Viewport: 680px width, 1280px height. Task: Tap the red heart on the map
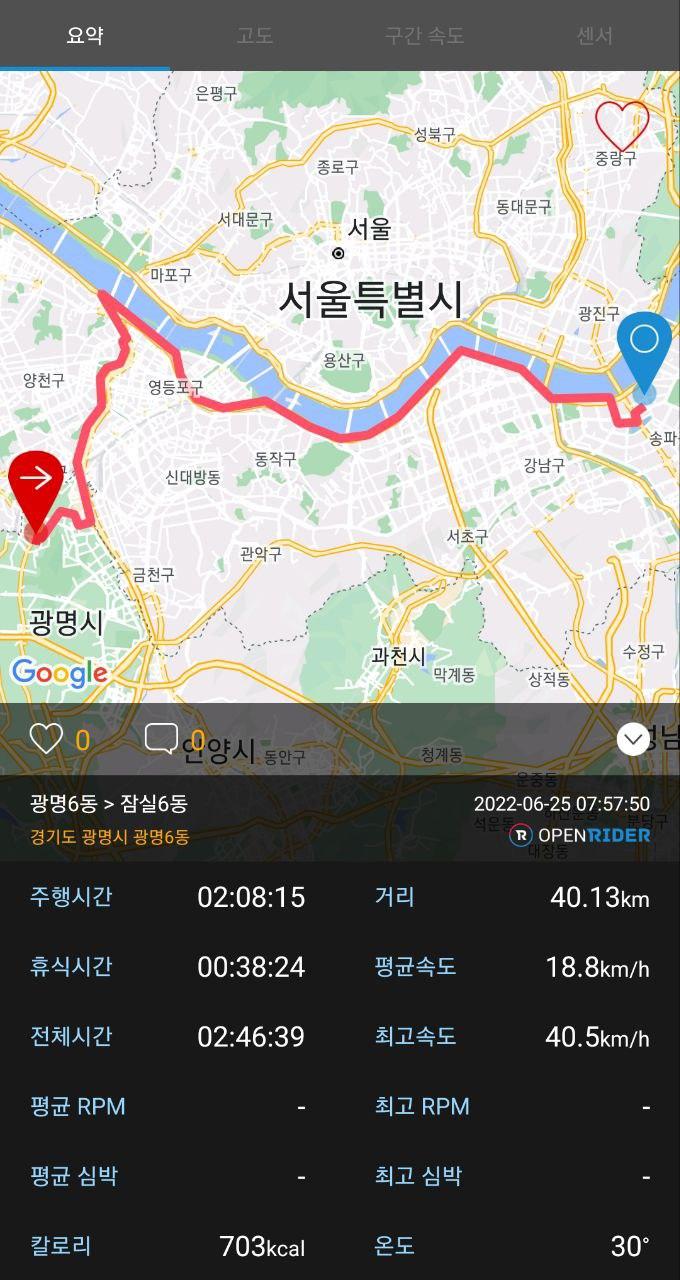pos(622,125)
